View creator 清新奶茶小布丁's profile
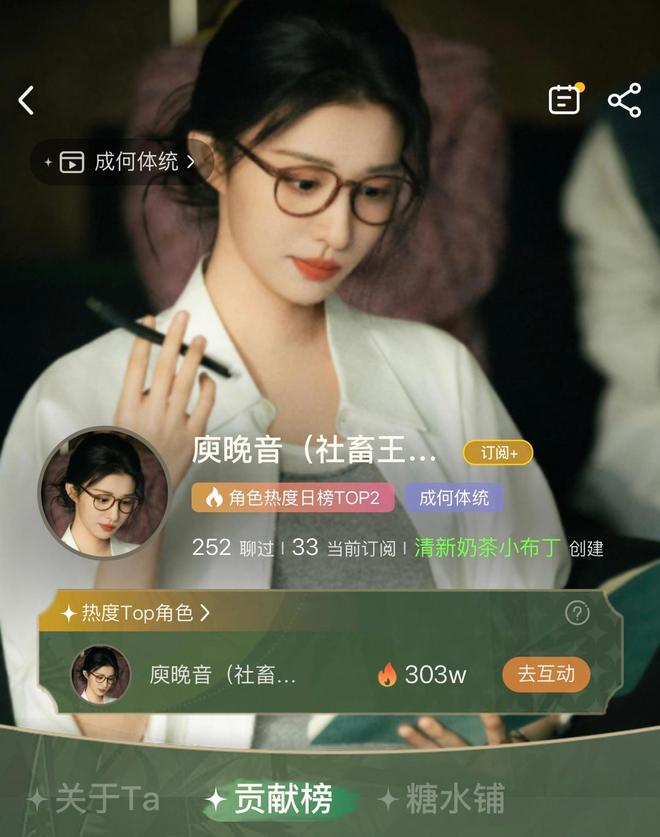 (x=487, y=548)
